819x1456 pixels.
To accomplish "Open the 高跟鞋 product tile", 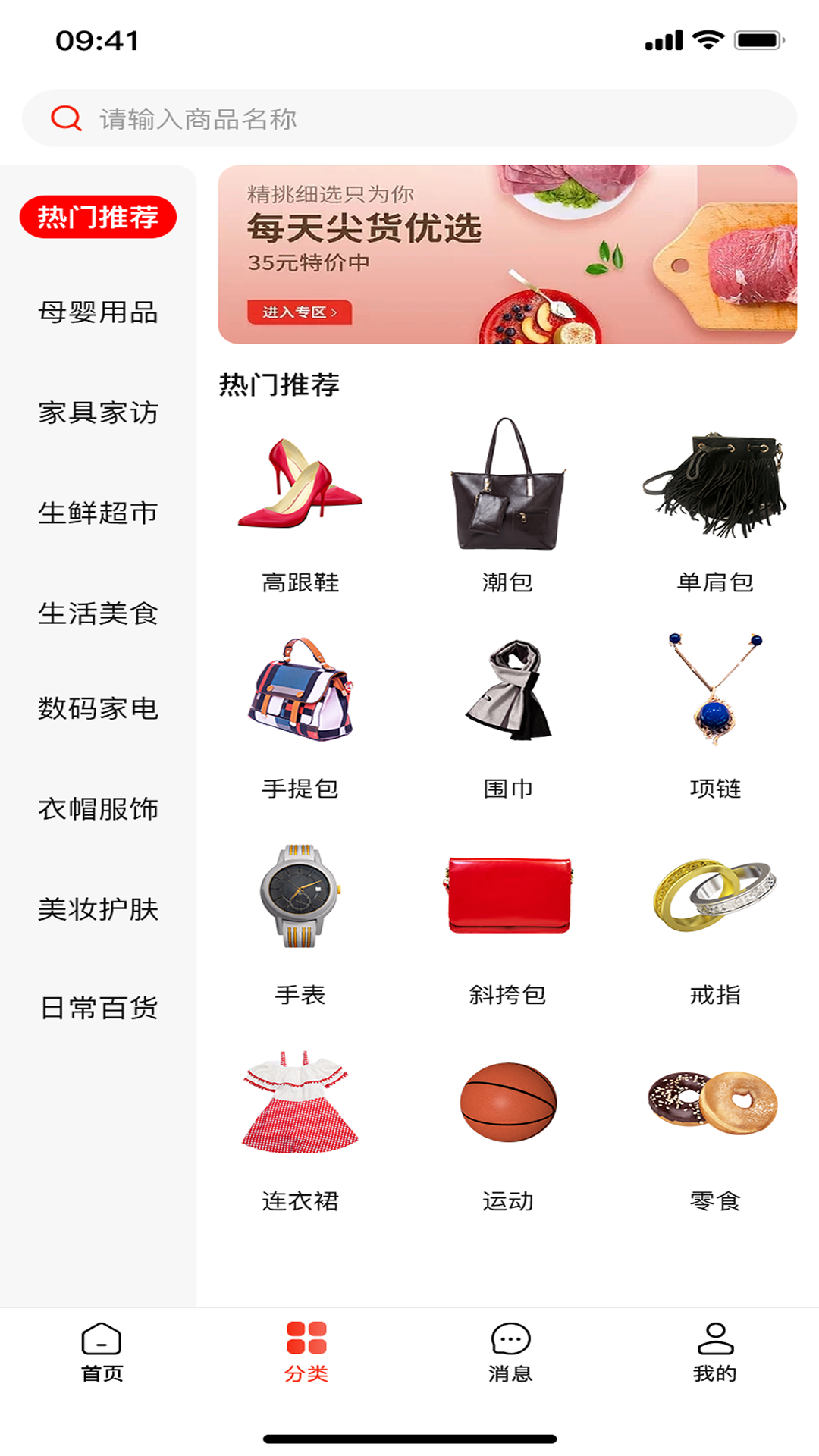I will (300, 504).
